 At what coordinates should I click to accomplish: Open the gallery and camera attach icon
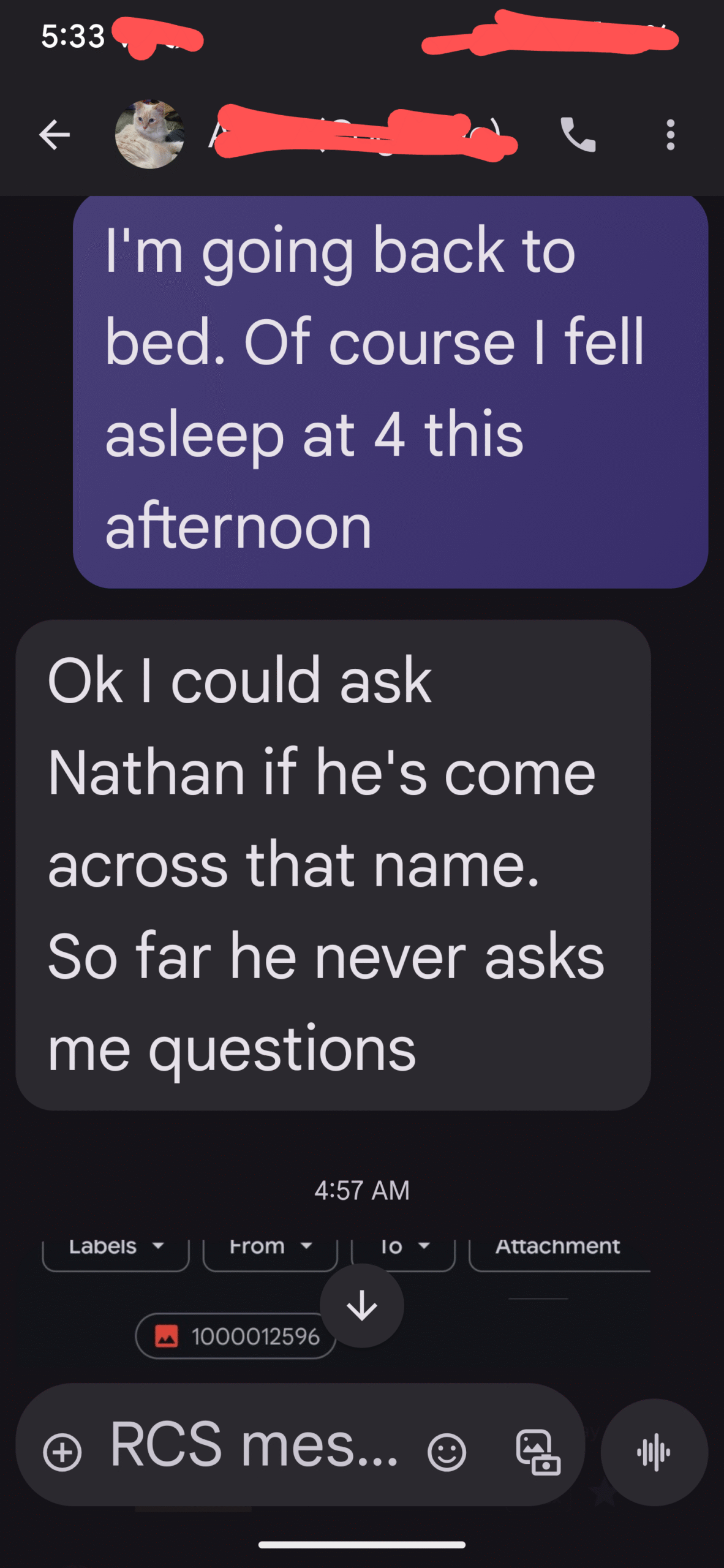pos(538,1452)
